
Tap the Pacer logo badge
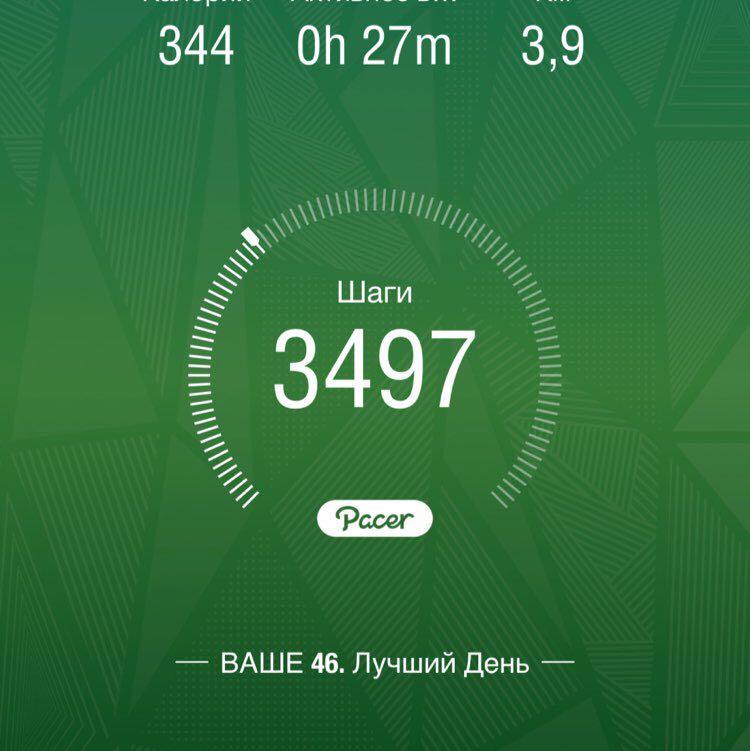tap(374, 517)
